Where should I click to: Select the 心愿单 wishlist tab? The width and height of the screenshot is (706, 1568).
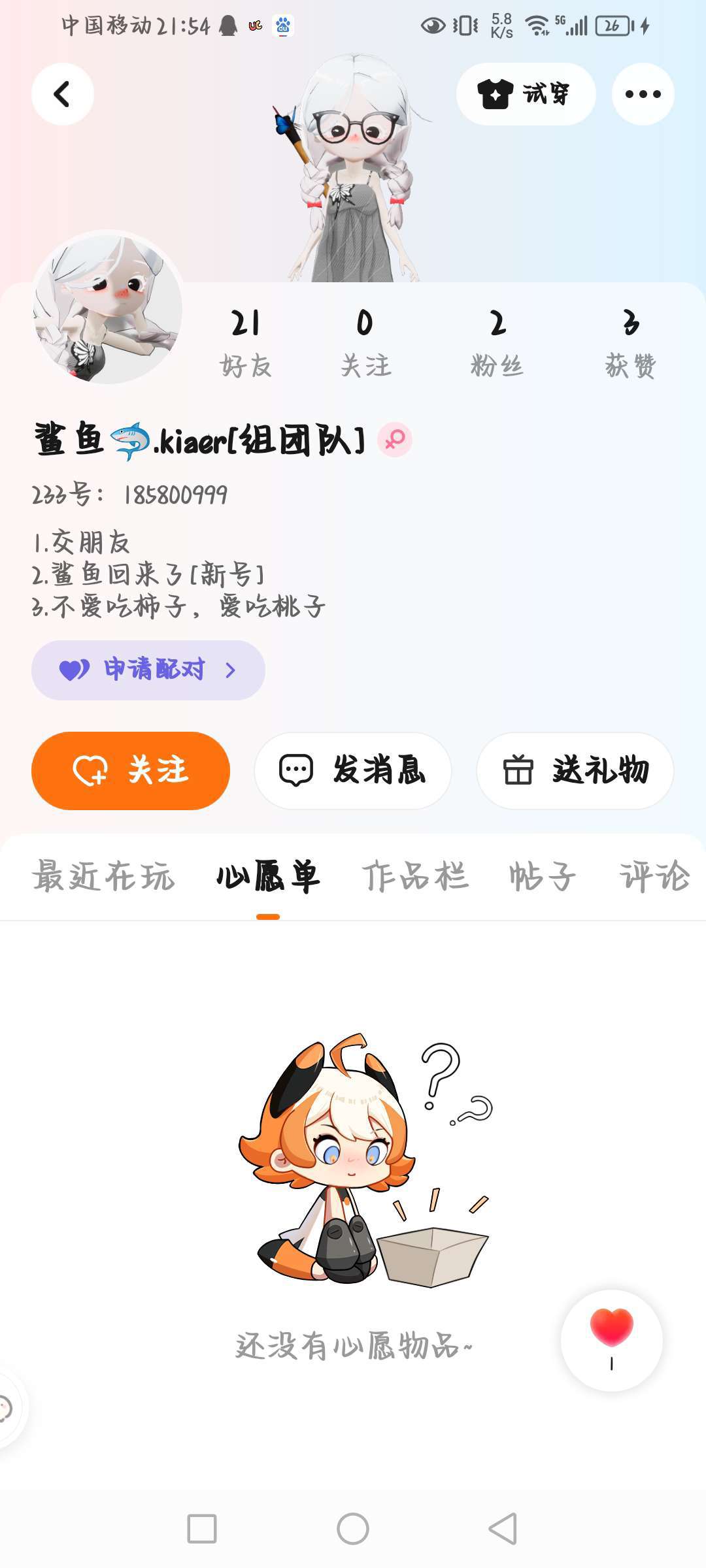click(x=268, y=876)
